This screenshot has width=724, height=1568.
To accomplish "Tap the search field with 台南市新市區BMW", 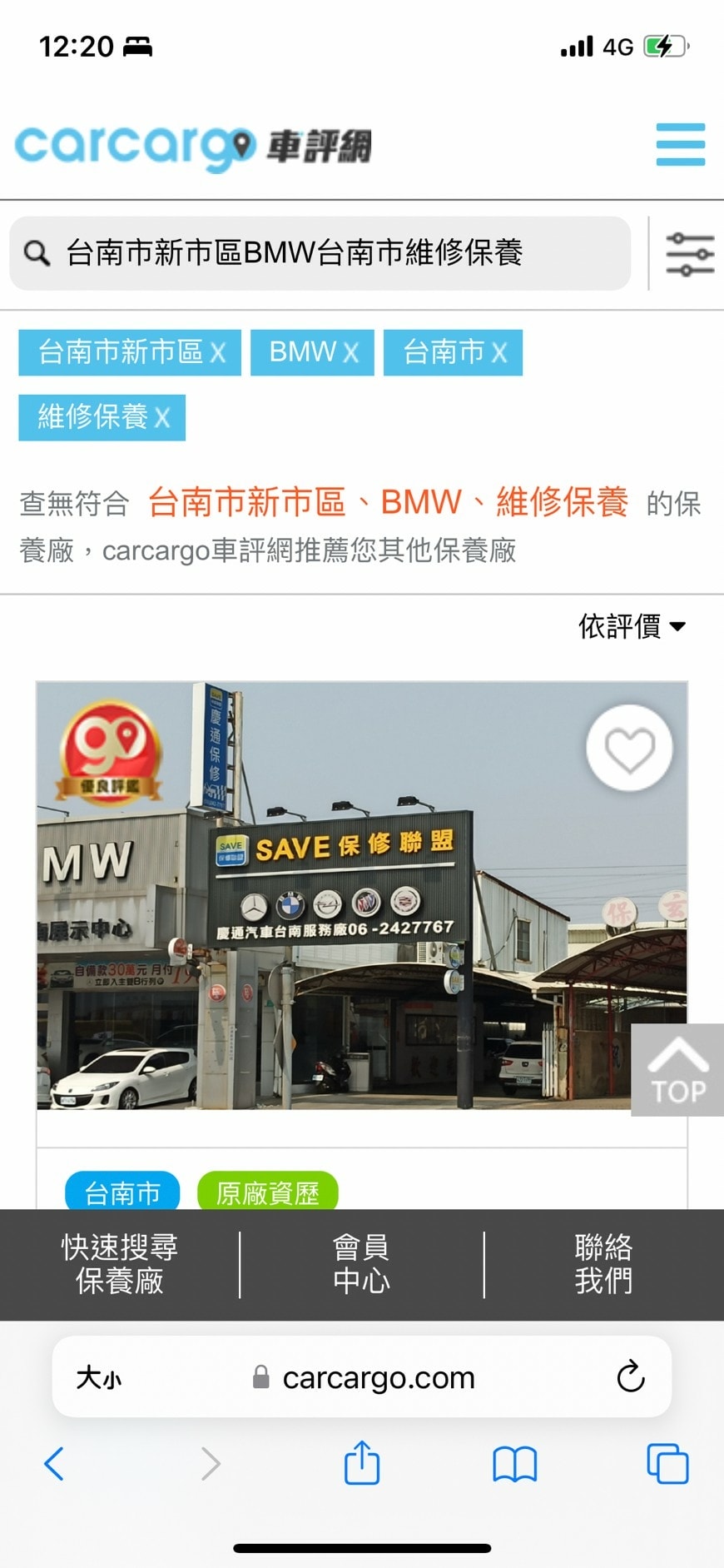I will pos(320,253).
